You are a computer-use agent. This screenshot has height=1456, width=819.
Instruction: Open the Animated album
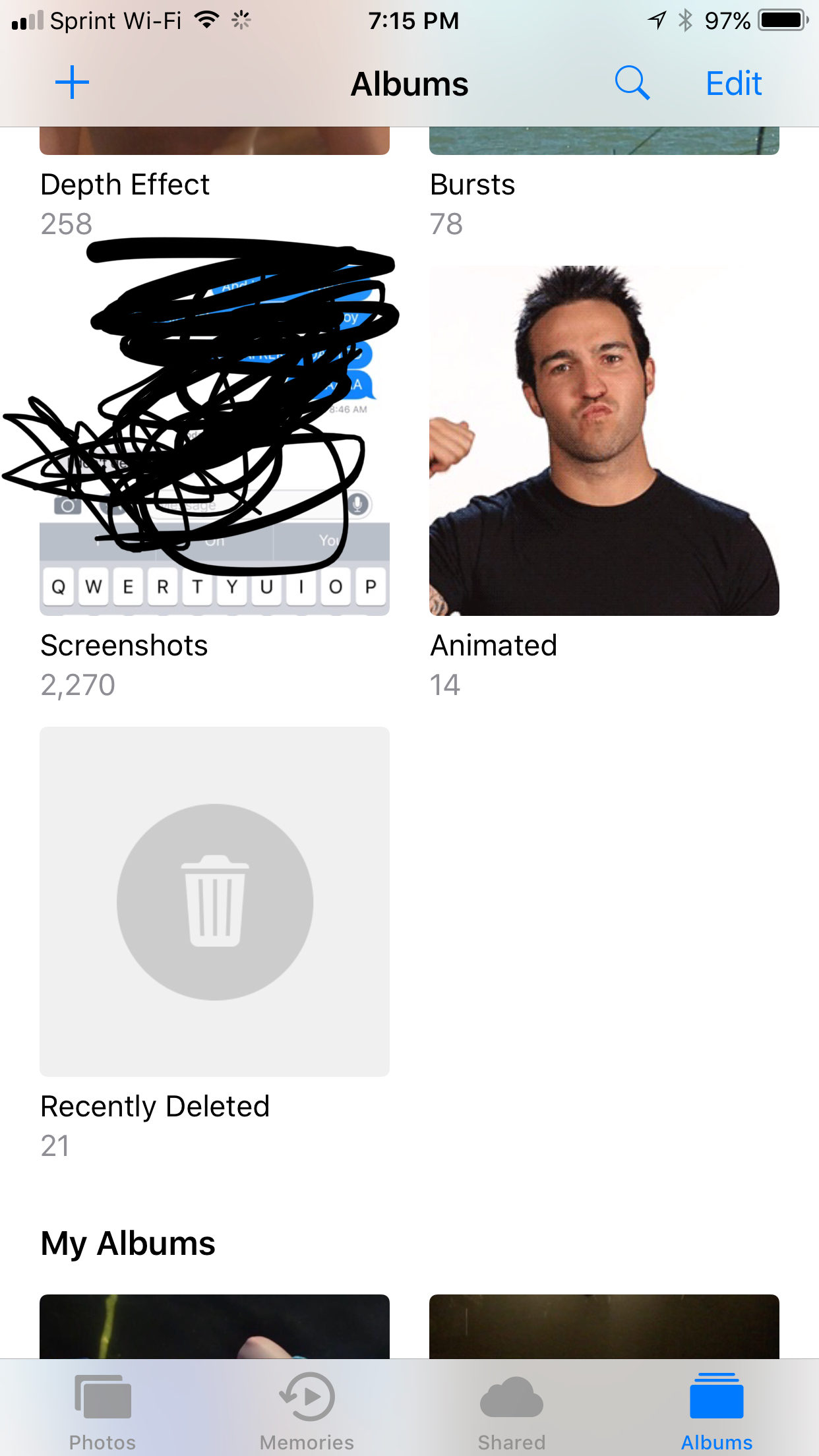[603, 440]
